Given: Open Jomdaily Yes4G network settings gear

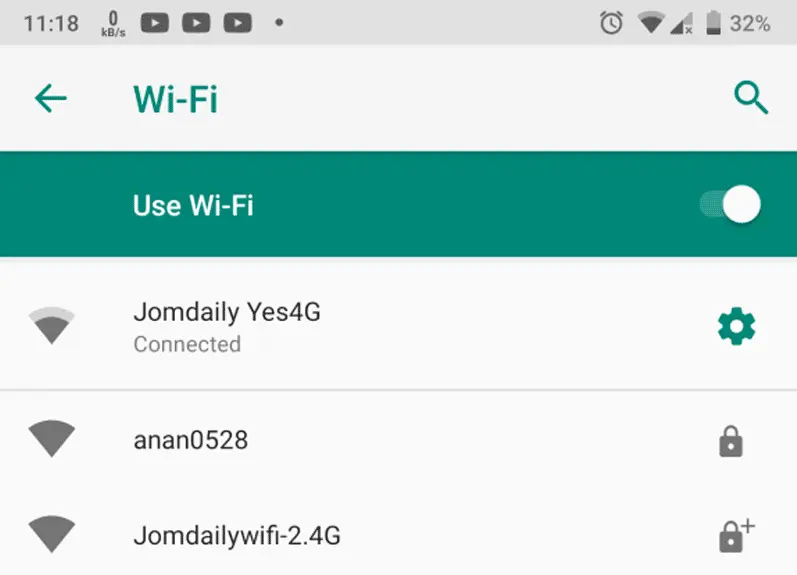Looking at the screenshot, I should [737, 326].
